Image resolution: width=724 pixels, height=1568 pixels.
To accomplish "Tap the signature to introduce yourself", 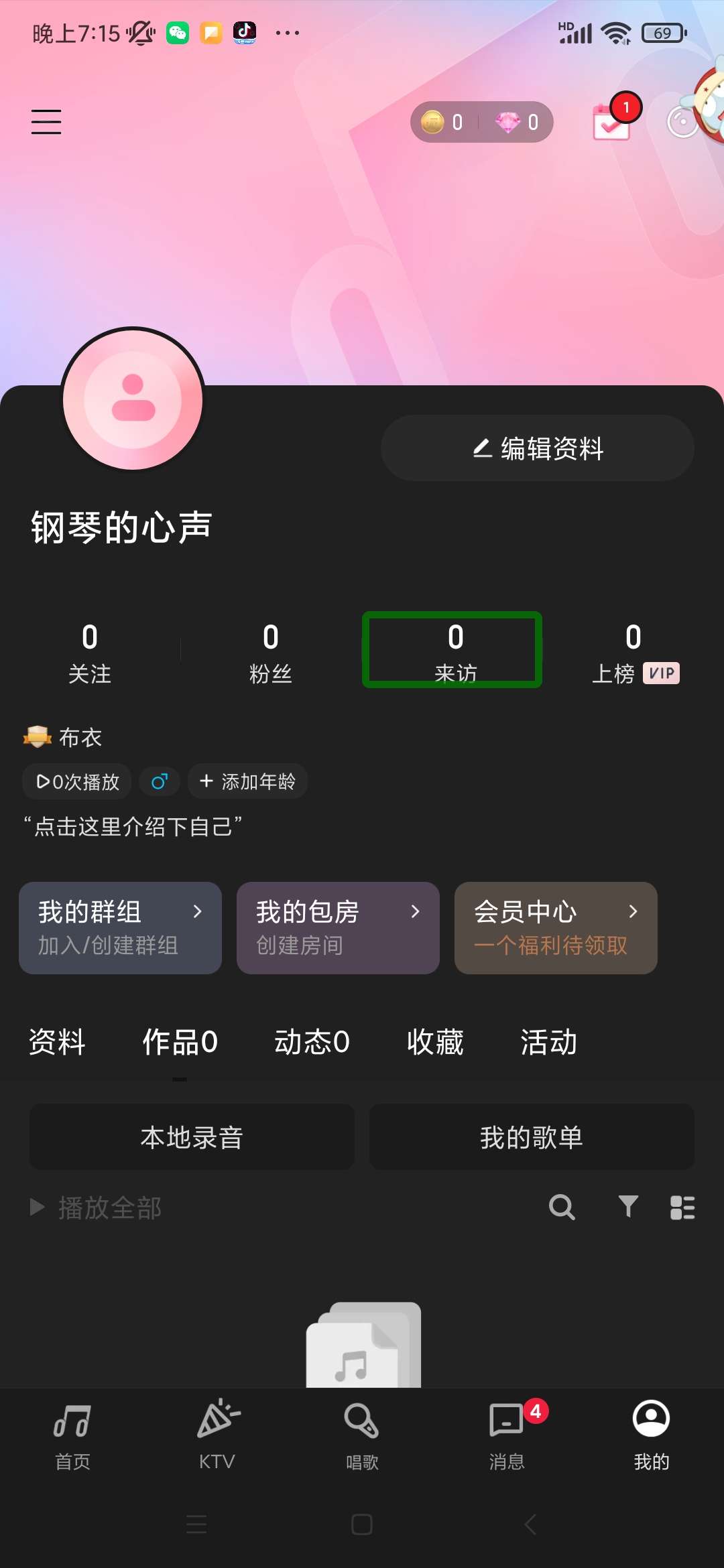I will coord(134,828).
